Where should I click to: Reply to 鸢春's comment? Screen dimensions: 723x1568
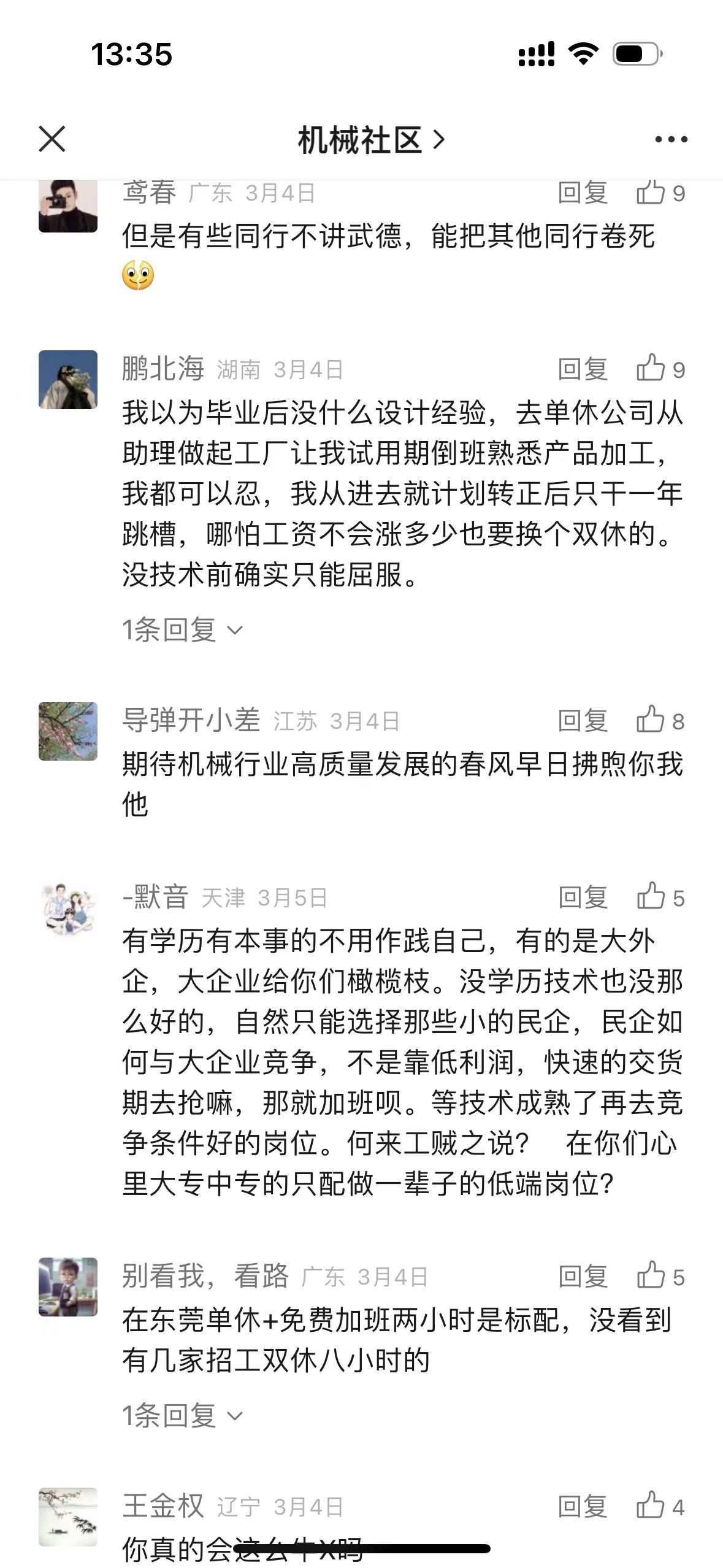(x=582, y=193)
